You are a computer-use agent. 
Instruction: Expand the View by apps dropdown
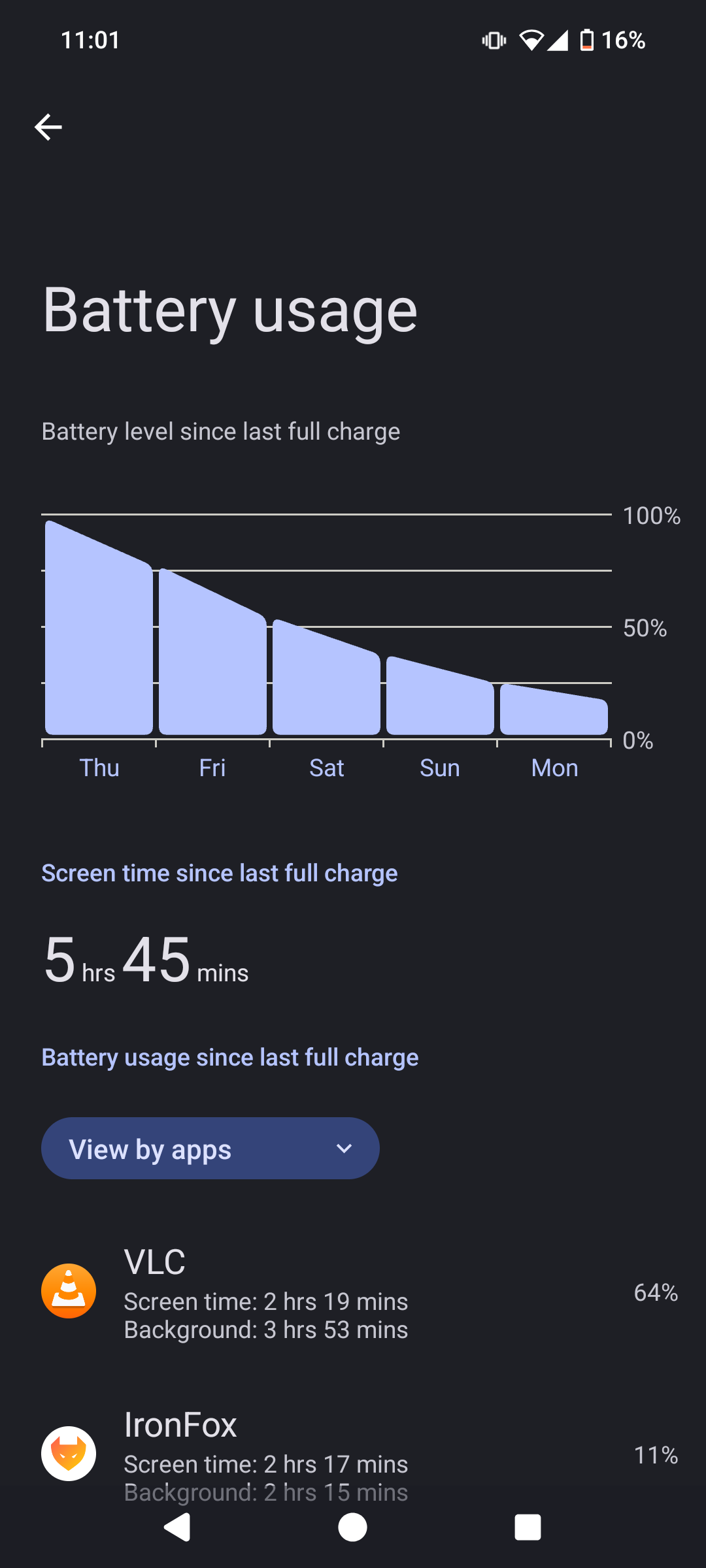(x=210, y=1149)
